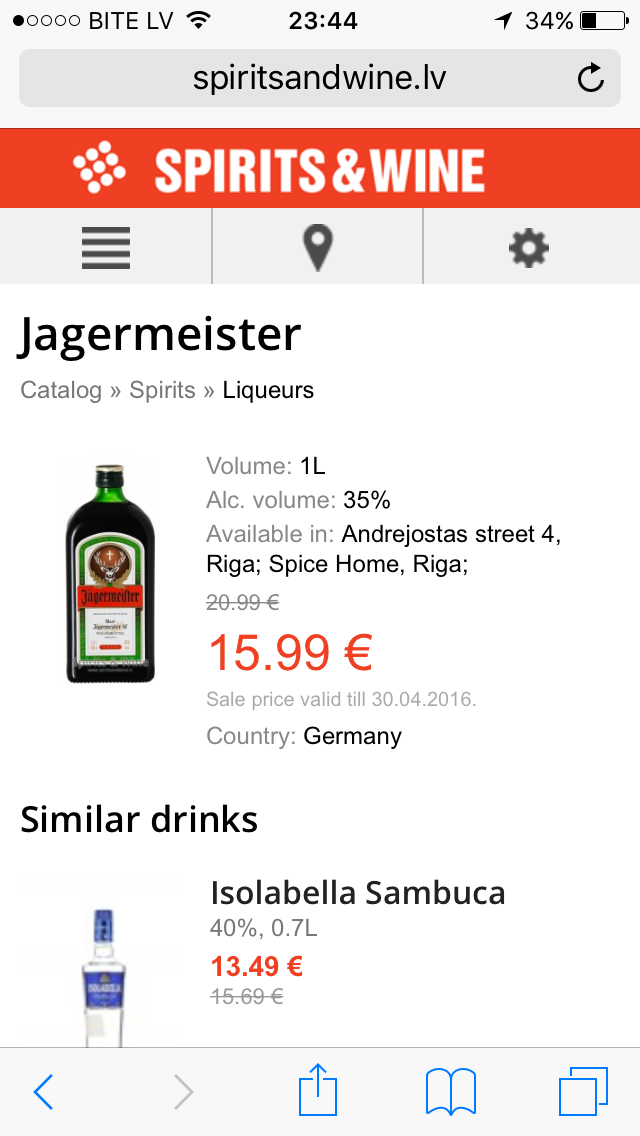
Task: Open Safari bookmarks
Action: [x=451, y=1091]
